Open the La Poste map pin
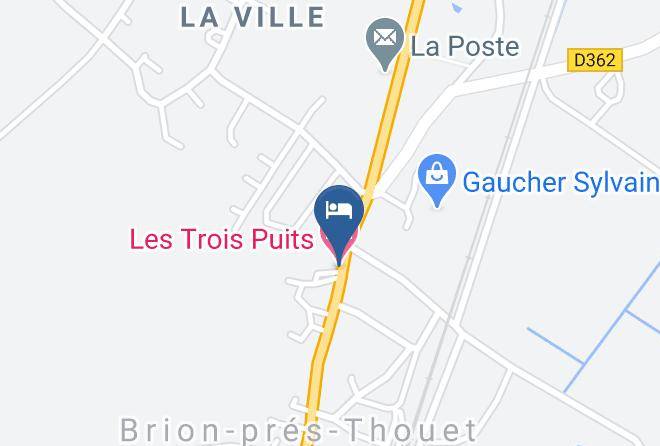 tap(385, 44)
